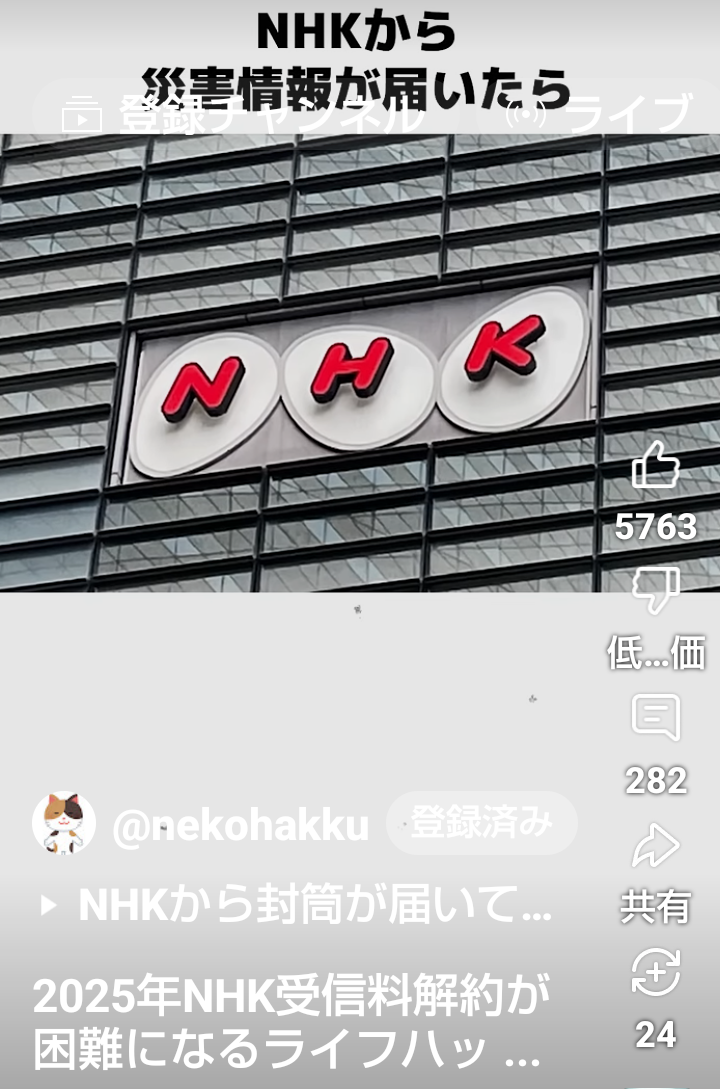Visit the @nekohakku channel name

240,826
